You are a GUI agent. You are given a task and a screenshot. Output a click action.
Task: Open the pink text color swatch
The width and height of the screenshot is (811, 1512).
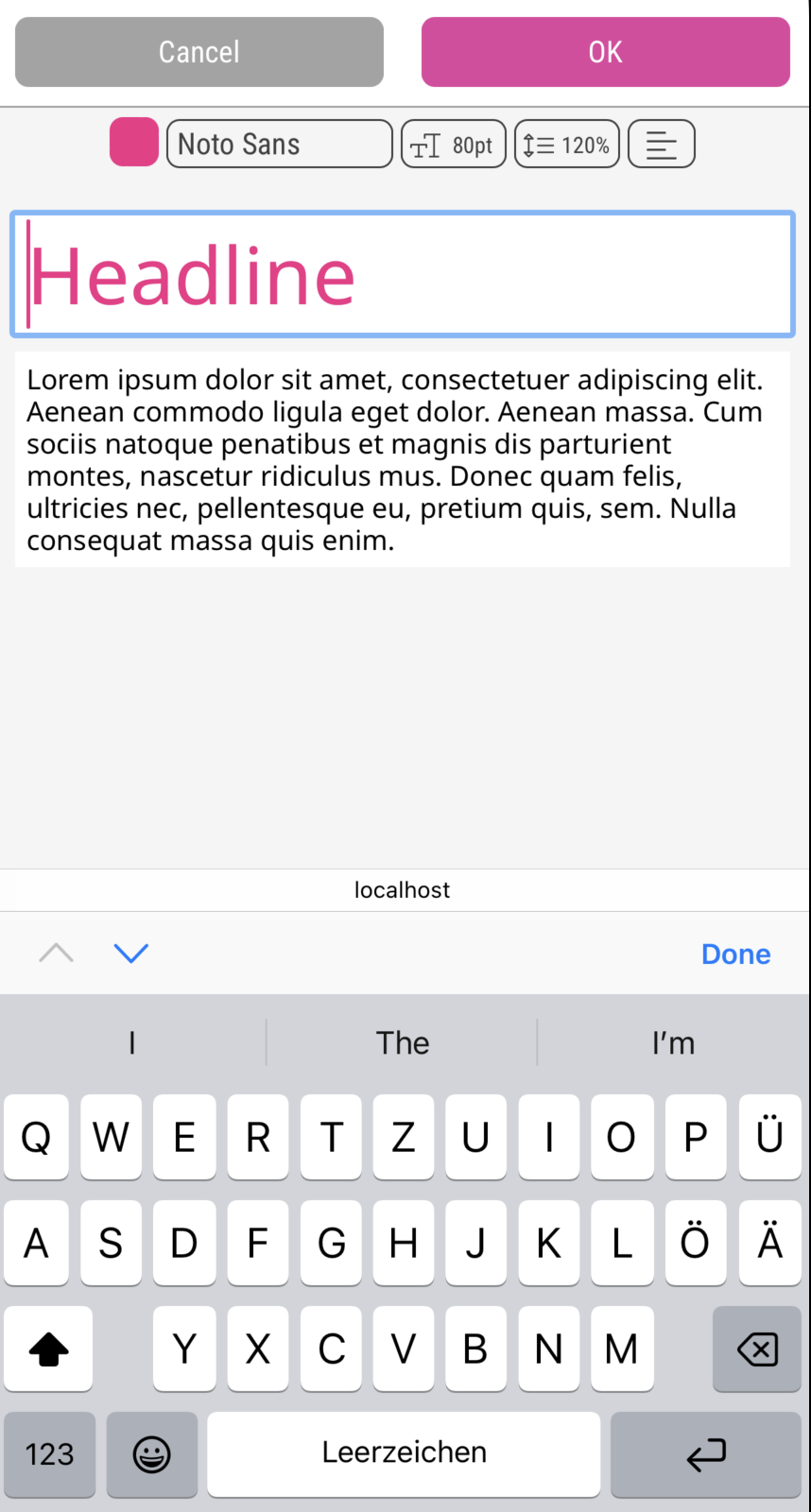click(134, 142)
